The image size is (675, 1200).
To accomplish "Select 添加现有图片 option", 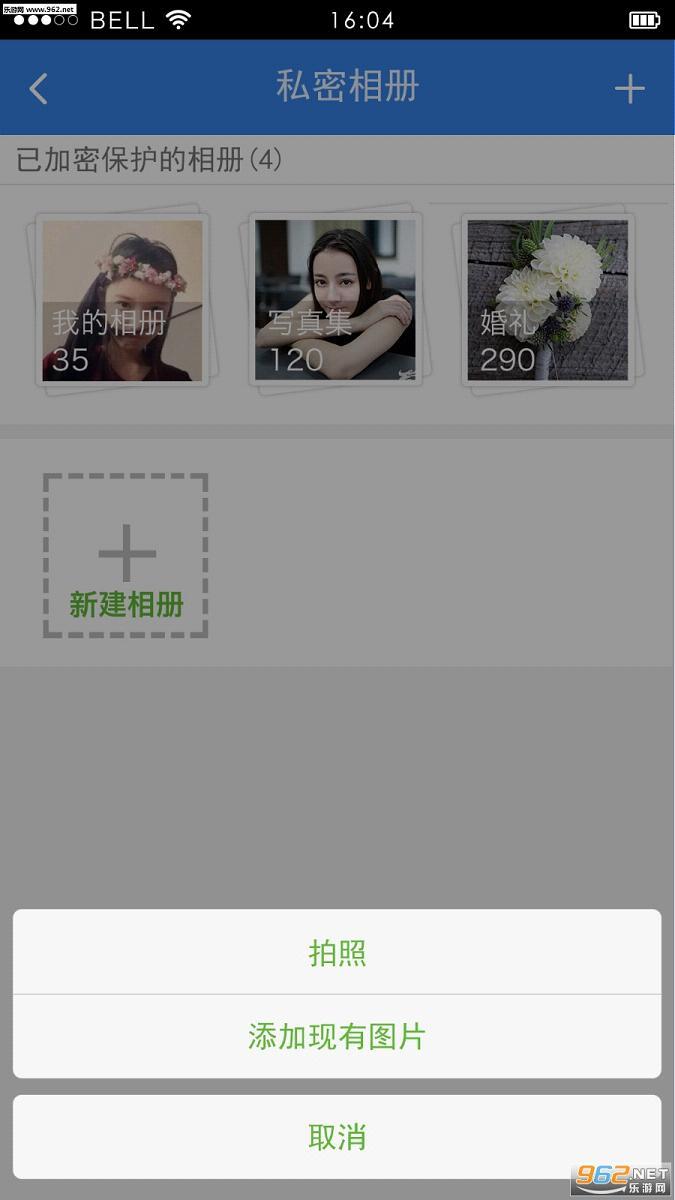I will (337, 1036).
